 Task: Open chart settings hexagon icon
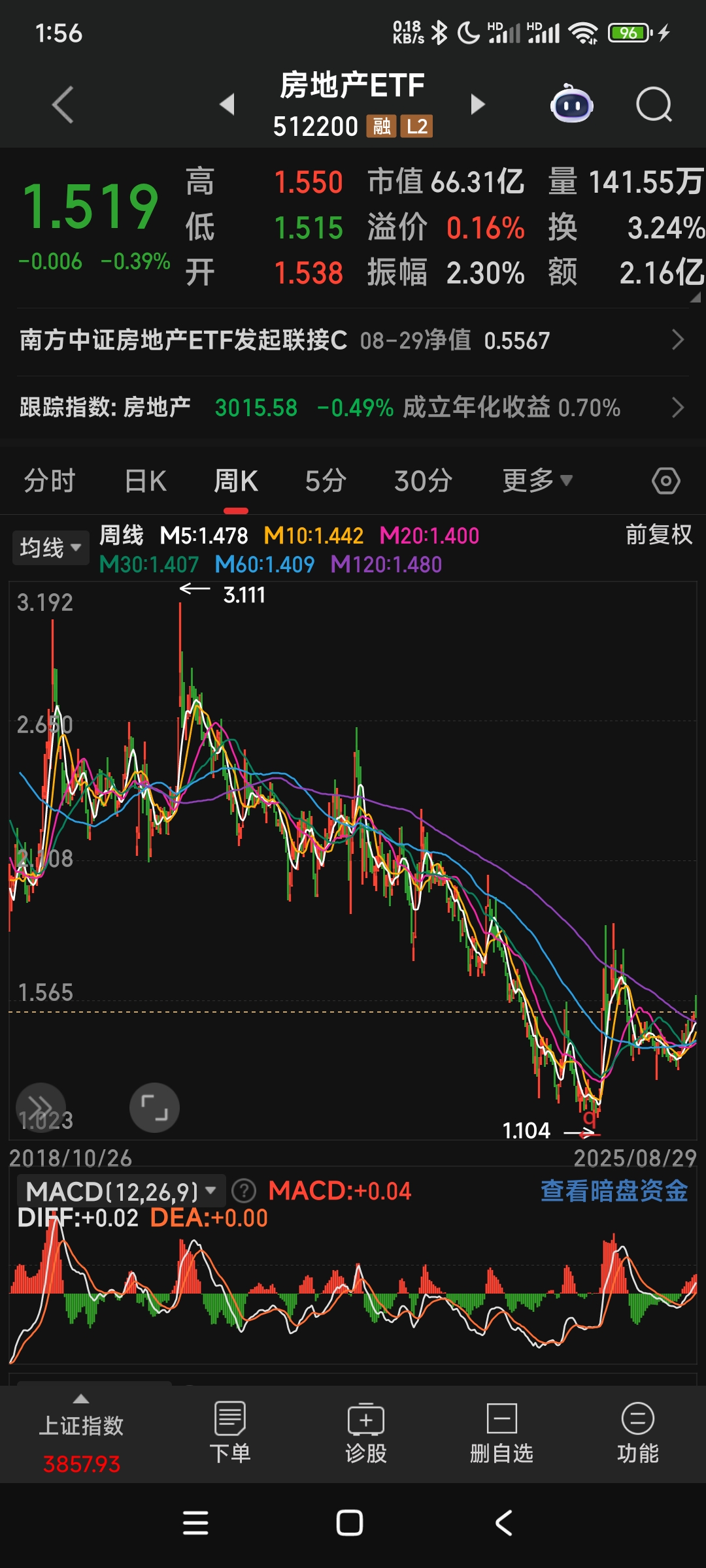665,482
